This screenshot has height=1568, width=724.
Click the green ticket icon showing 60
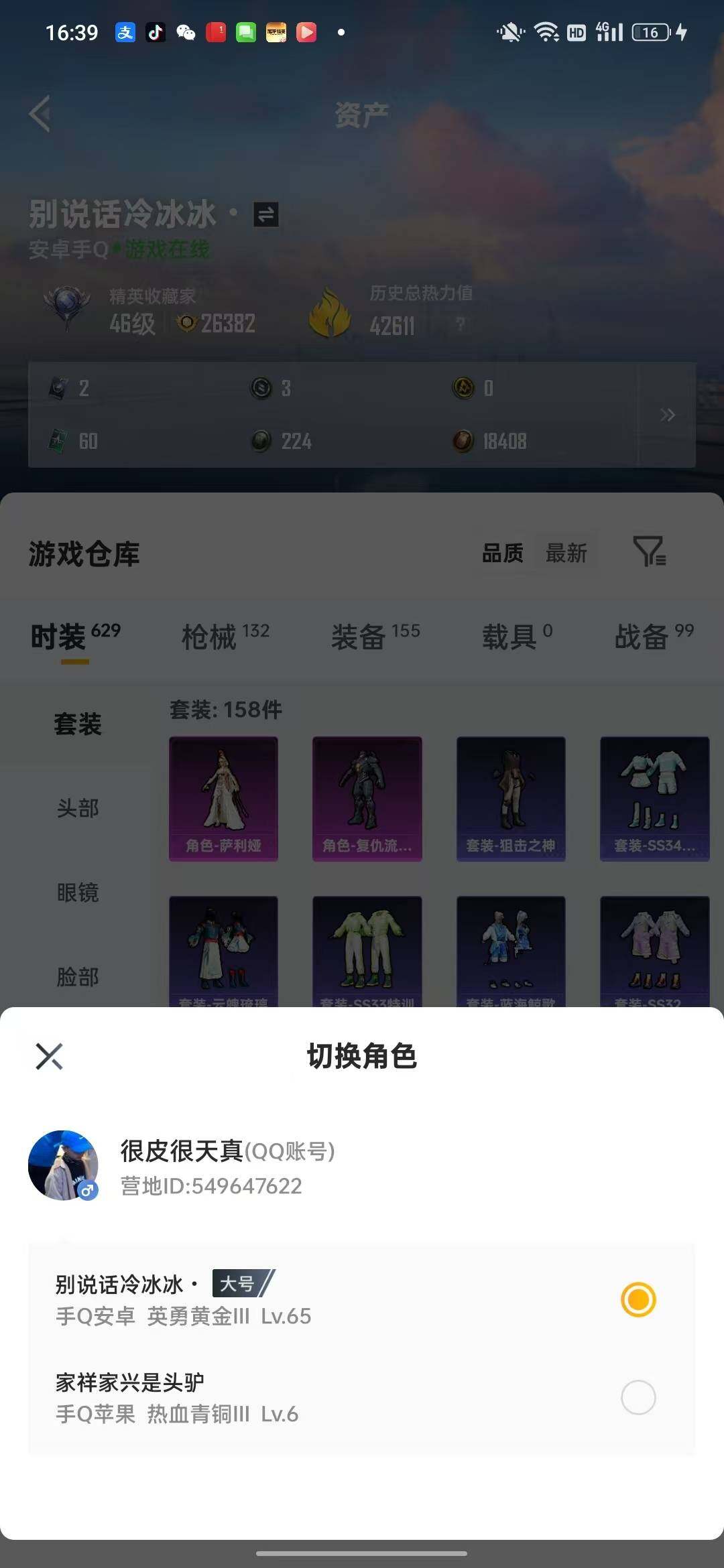[59, 441]
